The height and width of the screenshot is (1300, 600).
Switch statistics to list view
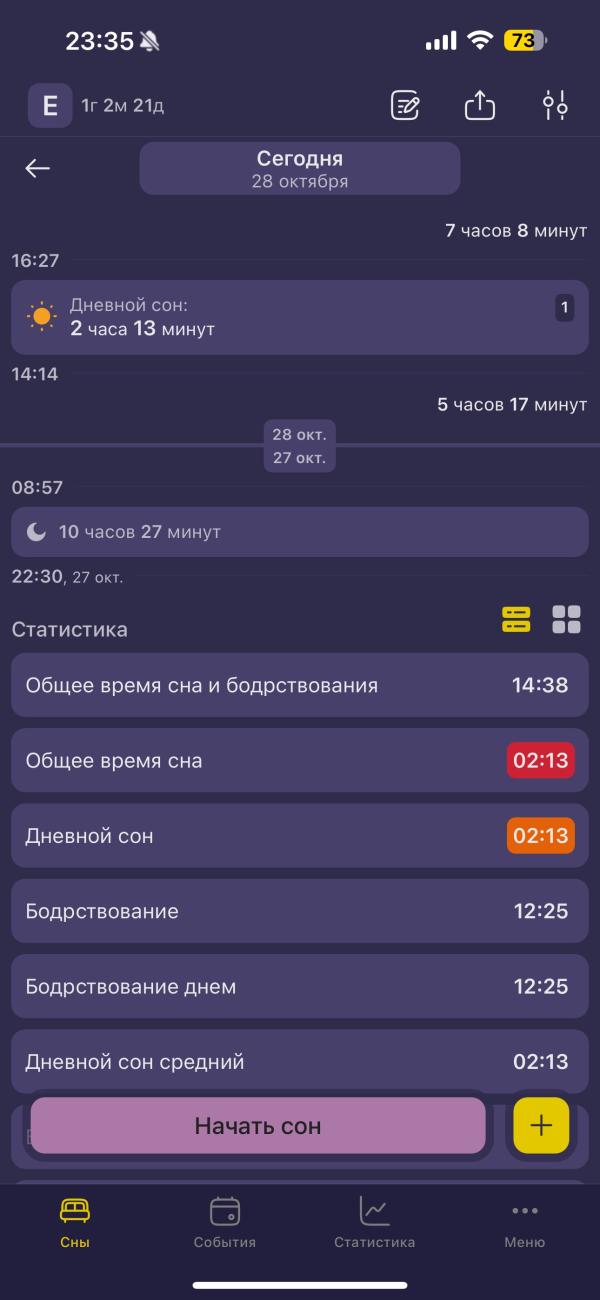pos(516,620)
